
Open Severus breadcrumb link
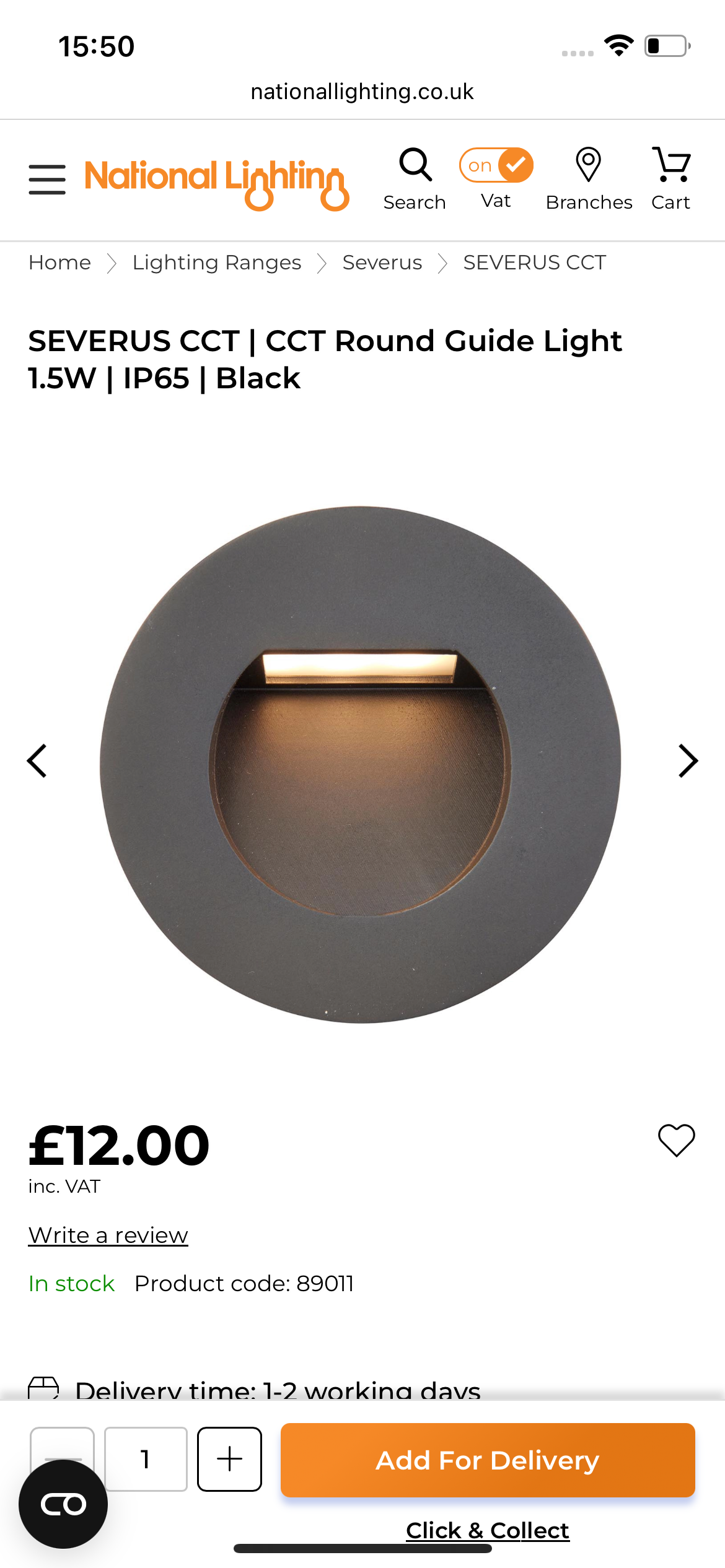click(382, 263)
